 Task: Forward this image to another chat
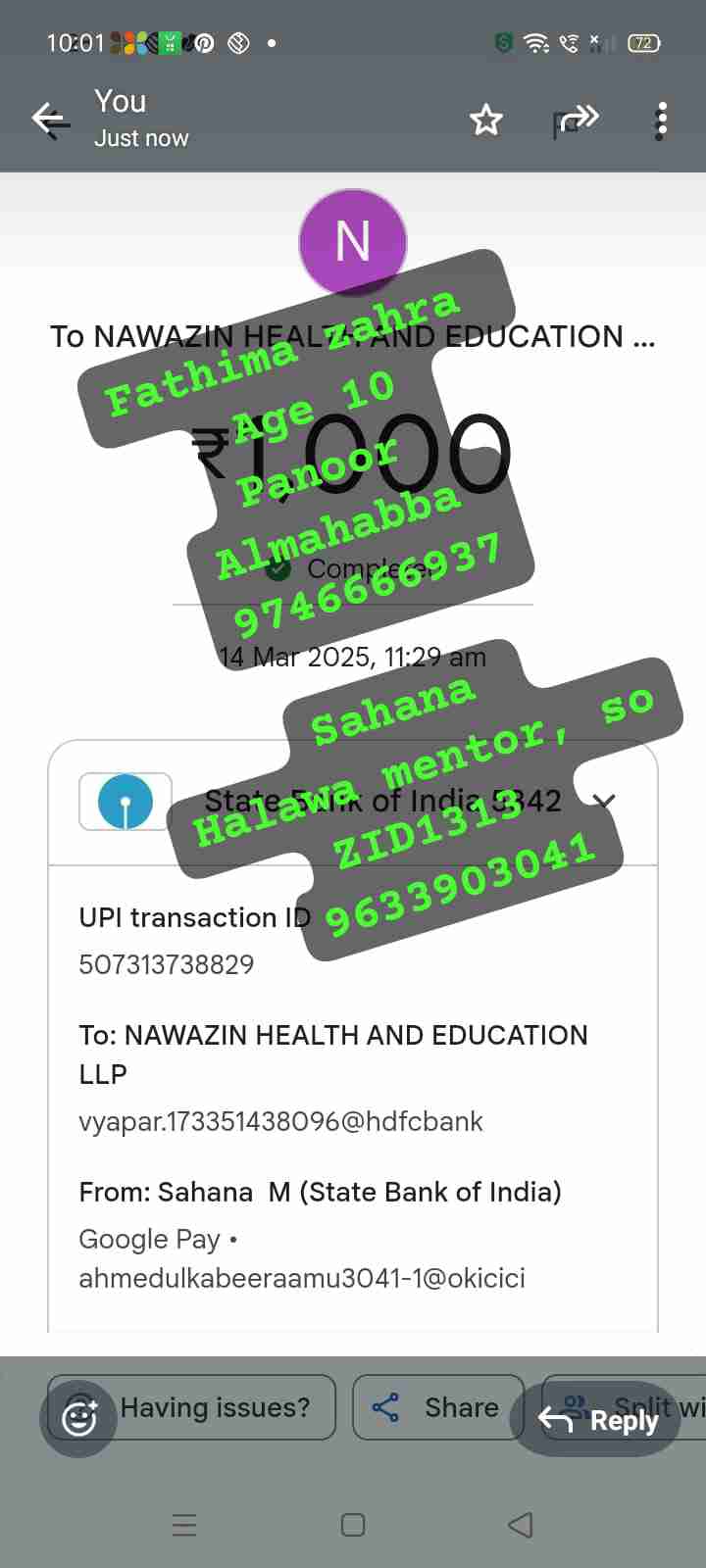(577, 121)
